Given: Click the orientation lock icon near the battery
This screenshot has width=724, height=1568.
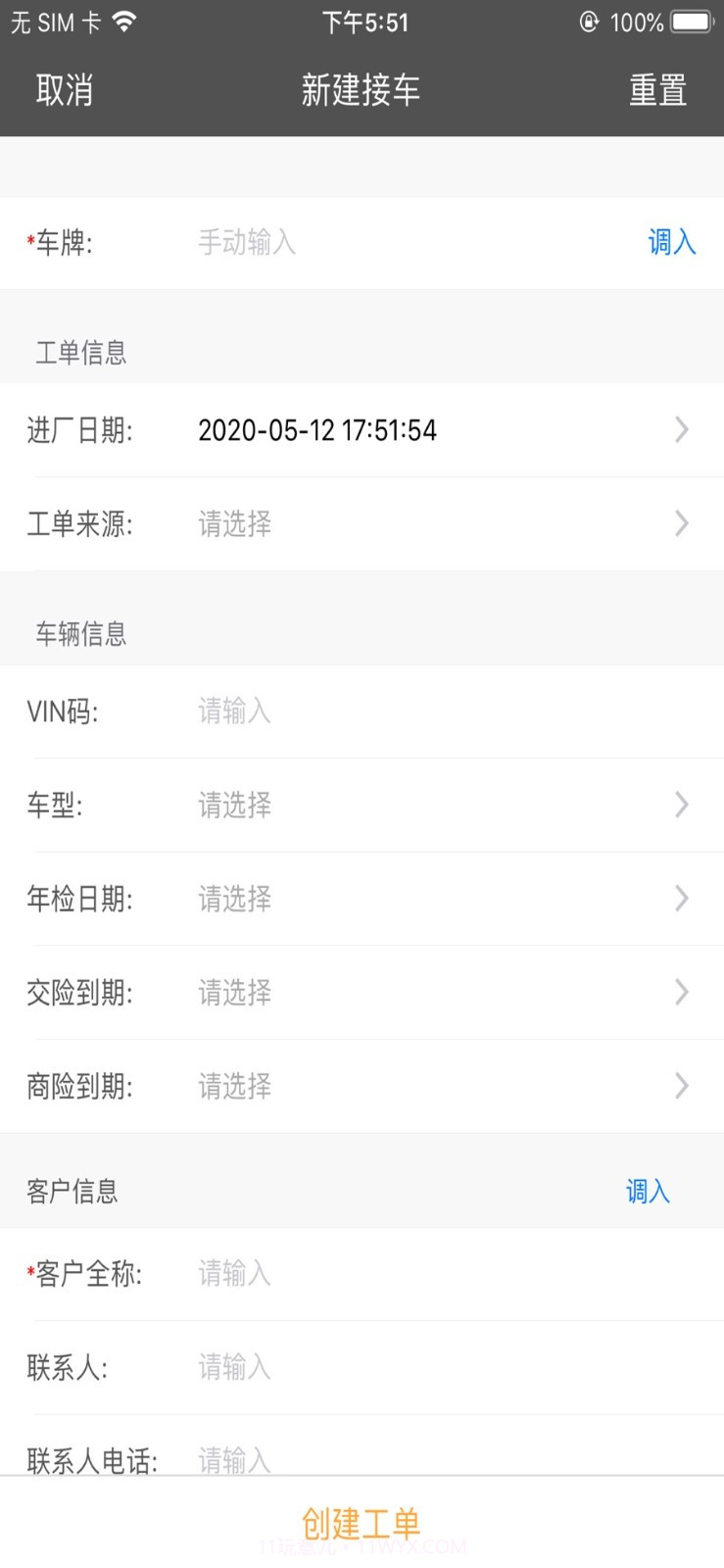Looking at the screenshot, I should click(x=588, y=22).
